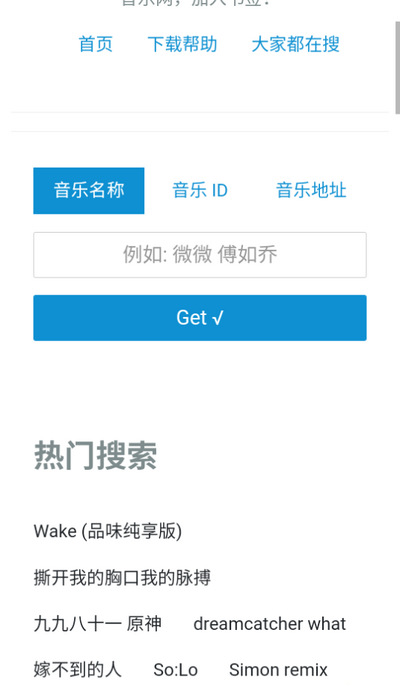This screenshot has height=686, width=400.
Task: Switch to the 音乐 ID tab
Action: 200,191
